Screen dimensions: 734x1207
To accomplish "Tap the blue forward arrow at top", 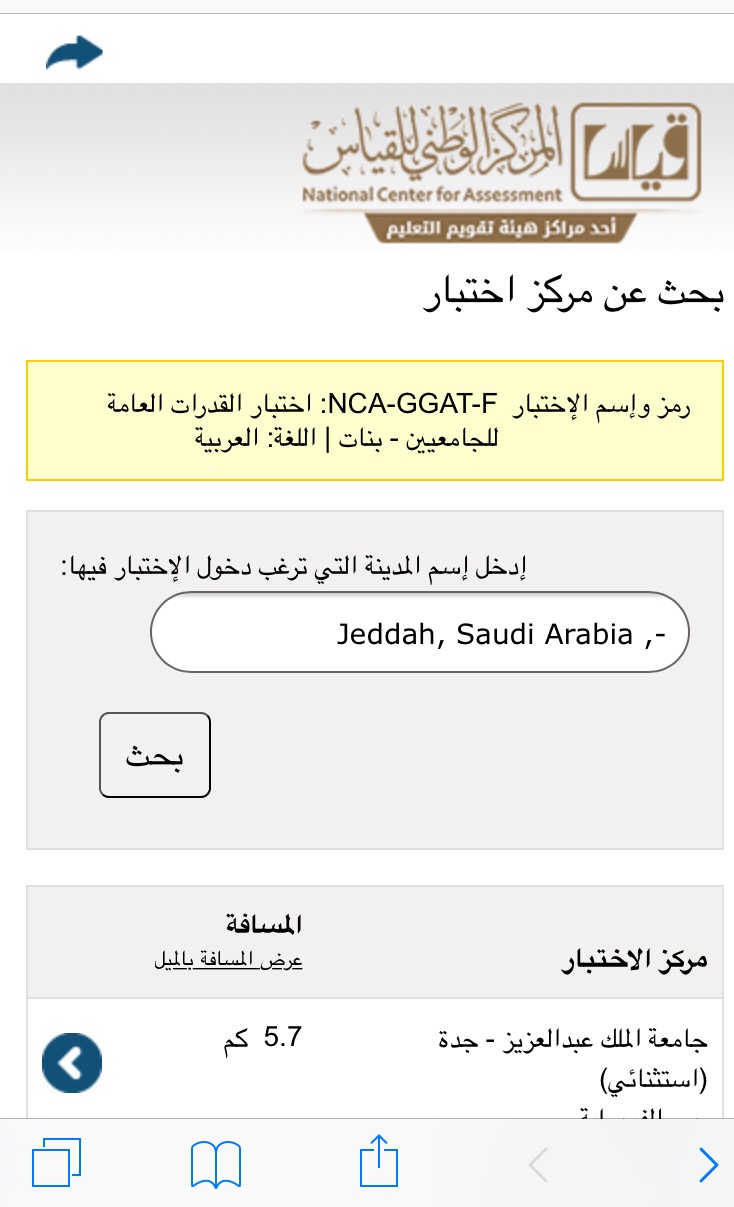I will tap(74, 52).
